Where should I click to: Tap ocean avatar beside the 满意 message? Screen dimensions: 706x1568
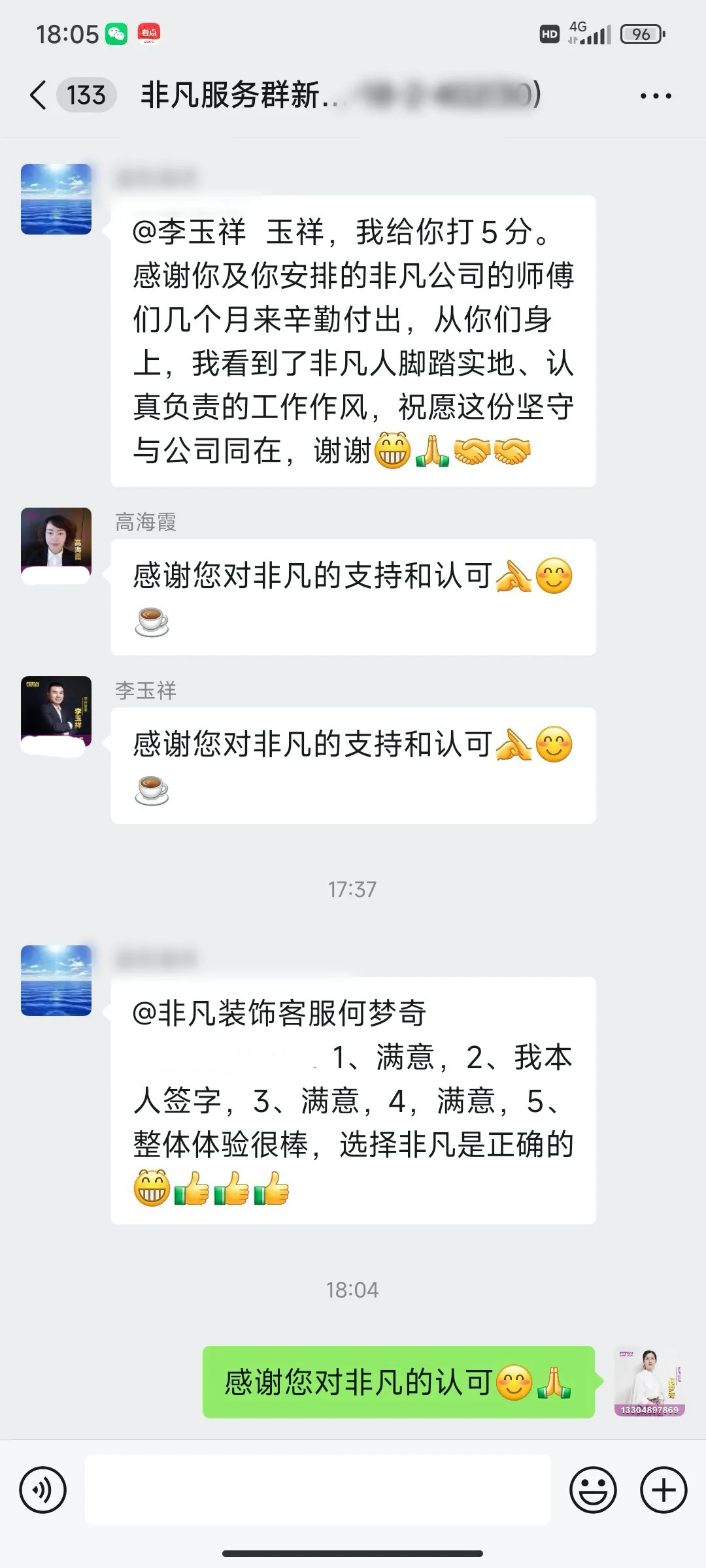[x=56, y=980]
